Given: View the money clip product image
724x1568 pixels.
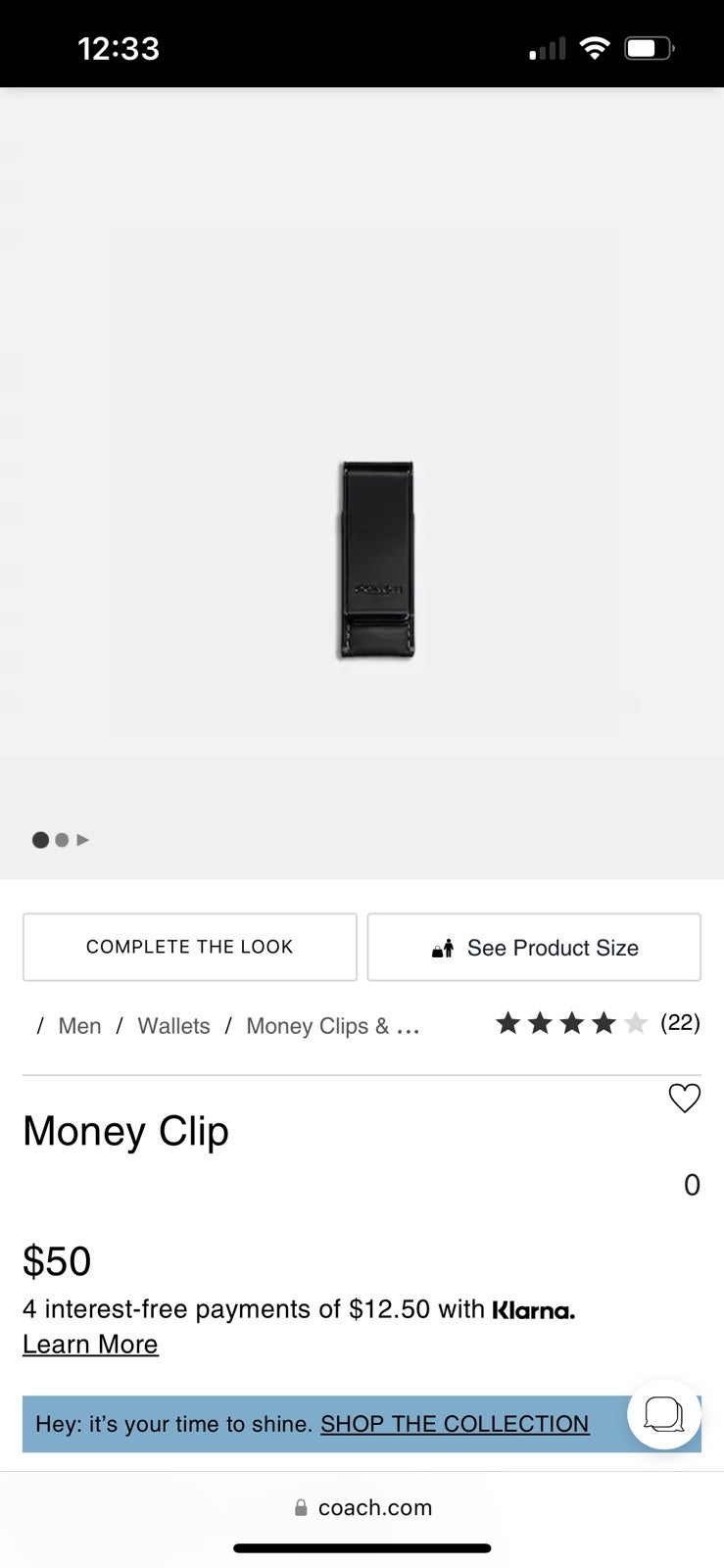Looking at the screenshot, I should pos(377,560).
